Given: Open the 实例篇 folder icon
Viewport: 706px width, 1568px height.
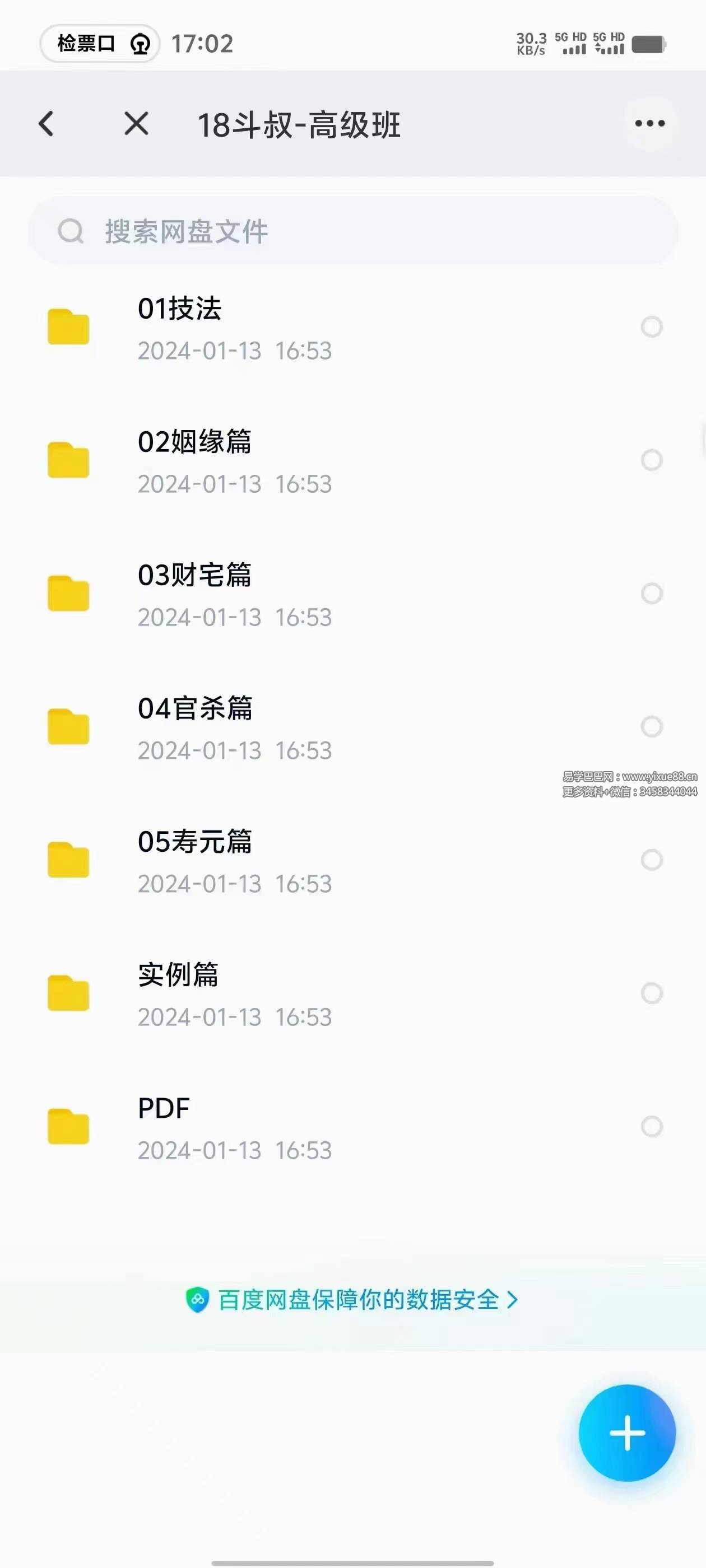Looking at the screenshot, I should point(69,994).
